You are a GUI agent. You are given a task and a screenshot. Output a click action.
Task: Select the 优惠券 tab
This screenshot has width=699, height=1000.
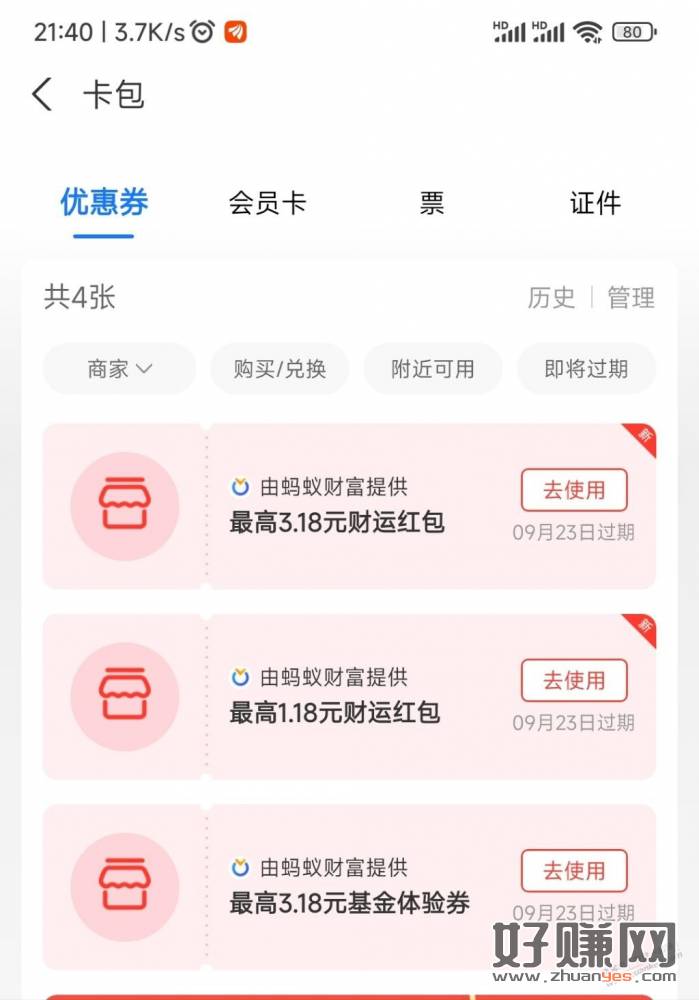[x=104, y=203]
